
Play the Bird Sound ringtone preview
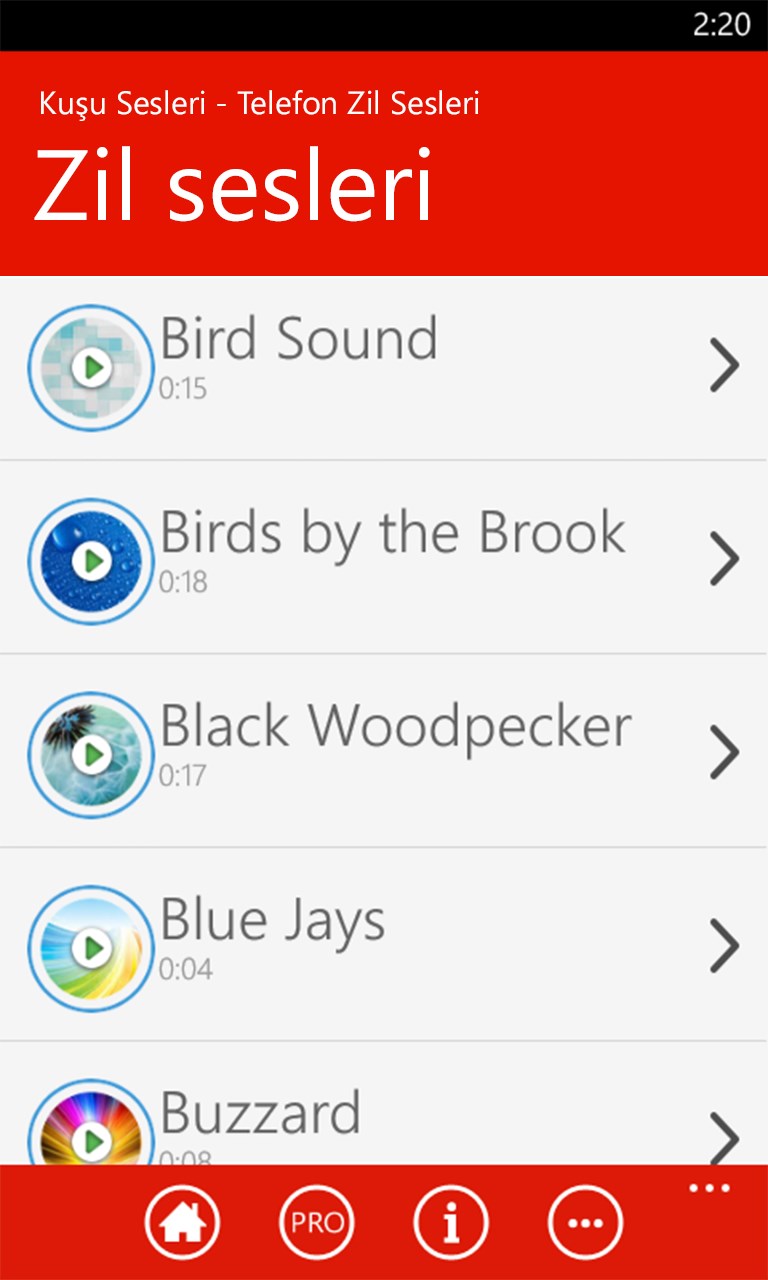pos(93,368)
